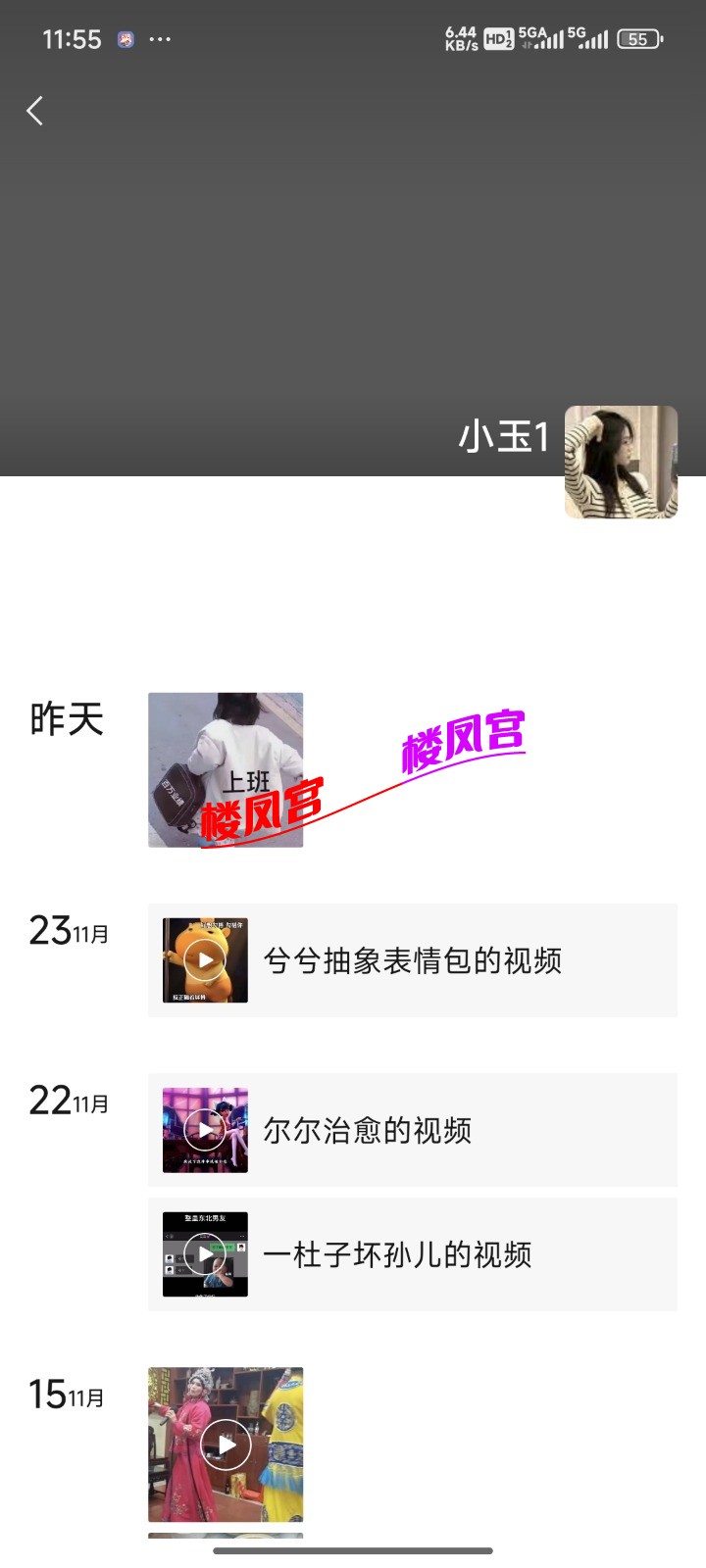Play the 一杜子坏孙儿 video

[x=204, y=1254]
